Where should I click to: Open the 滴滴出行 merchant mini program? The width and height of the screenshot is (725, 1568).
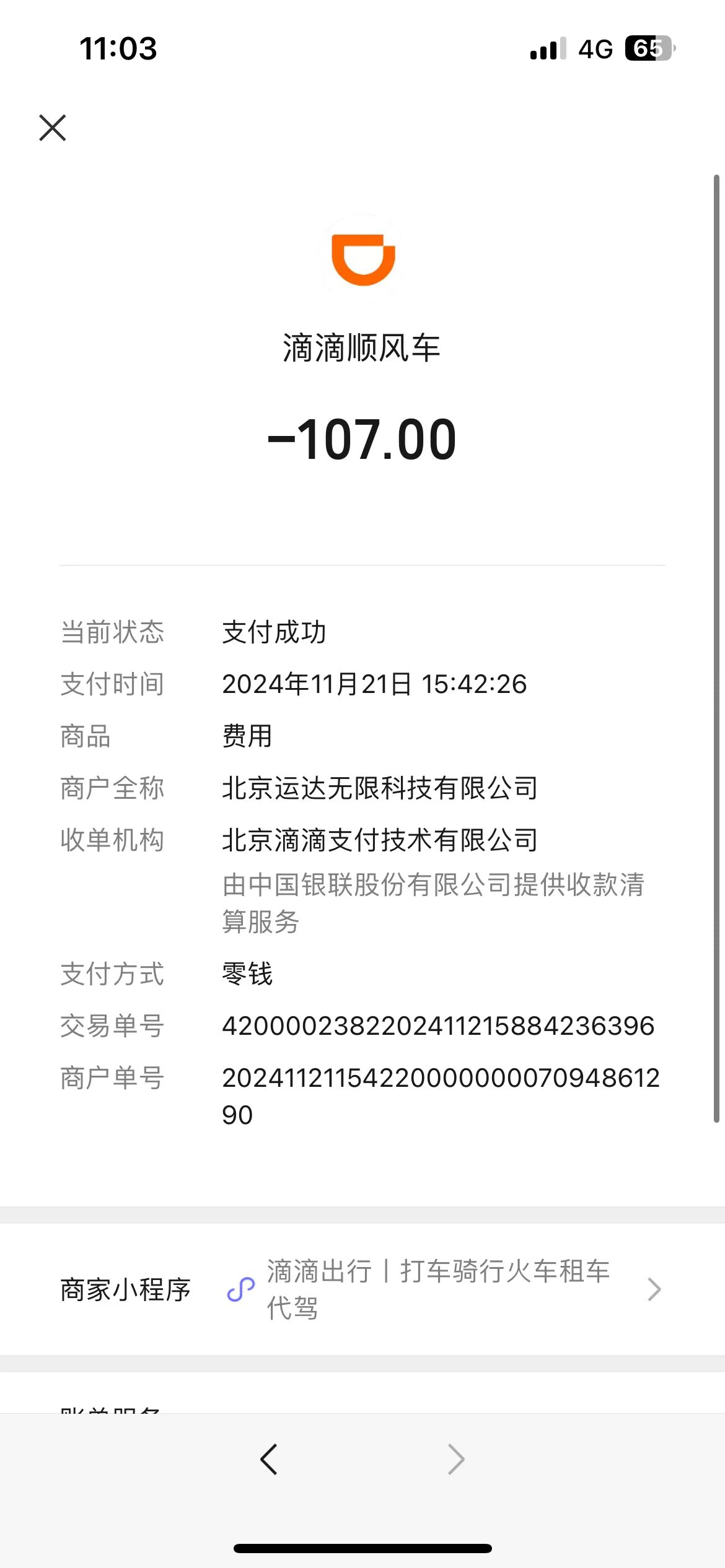(362, 1289)
